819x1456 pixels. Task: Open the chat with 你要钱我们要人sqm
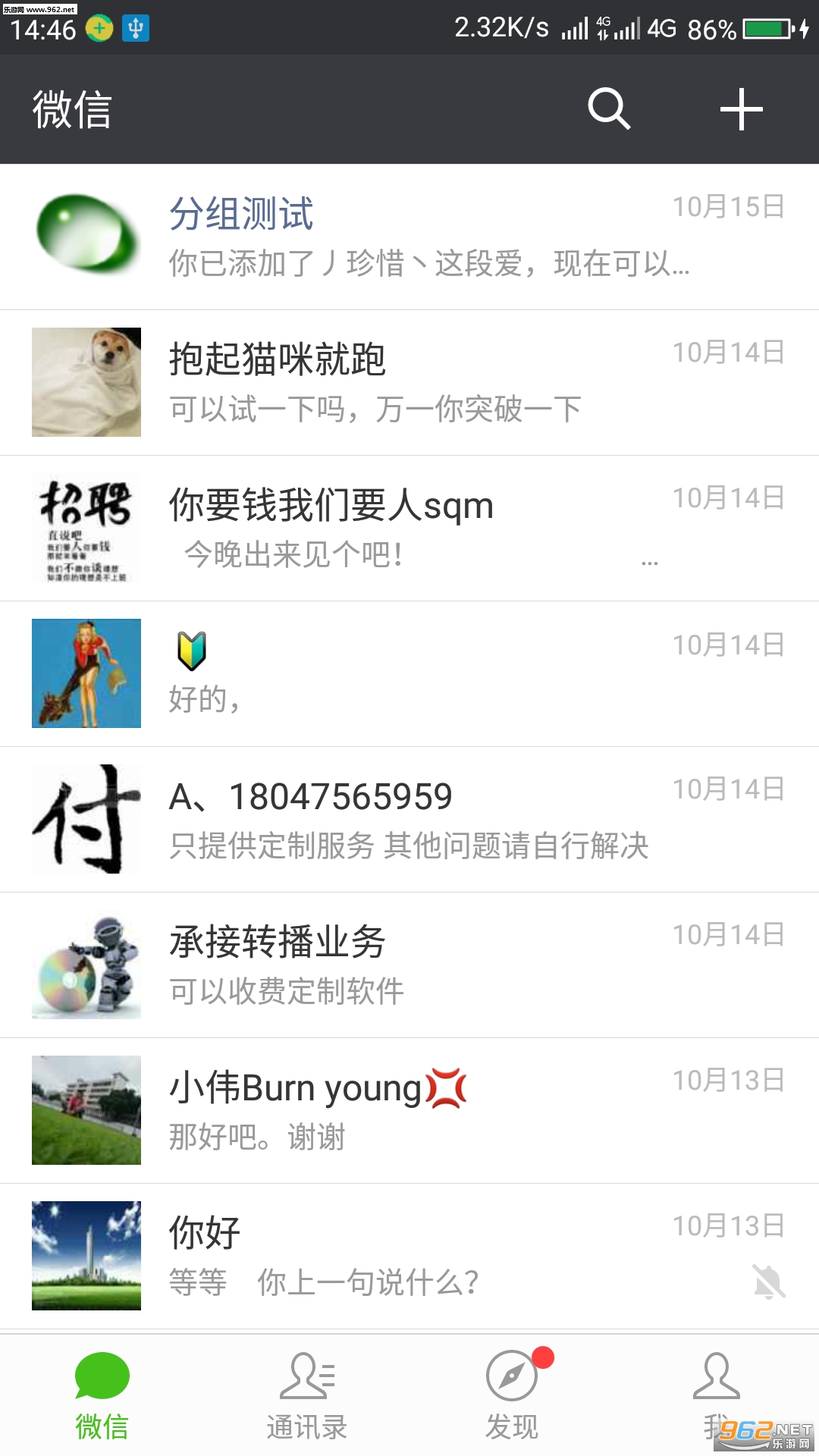point(409,528)
